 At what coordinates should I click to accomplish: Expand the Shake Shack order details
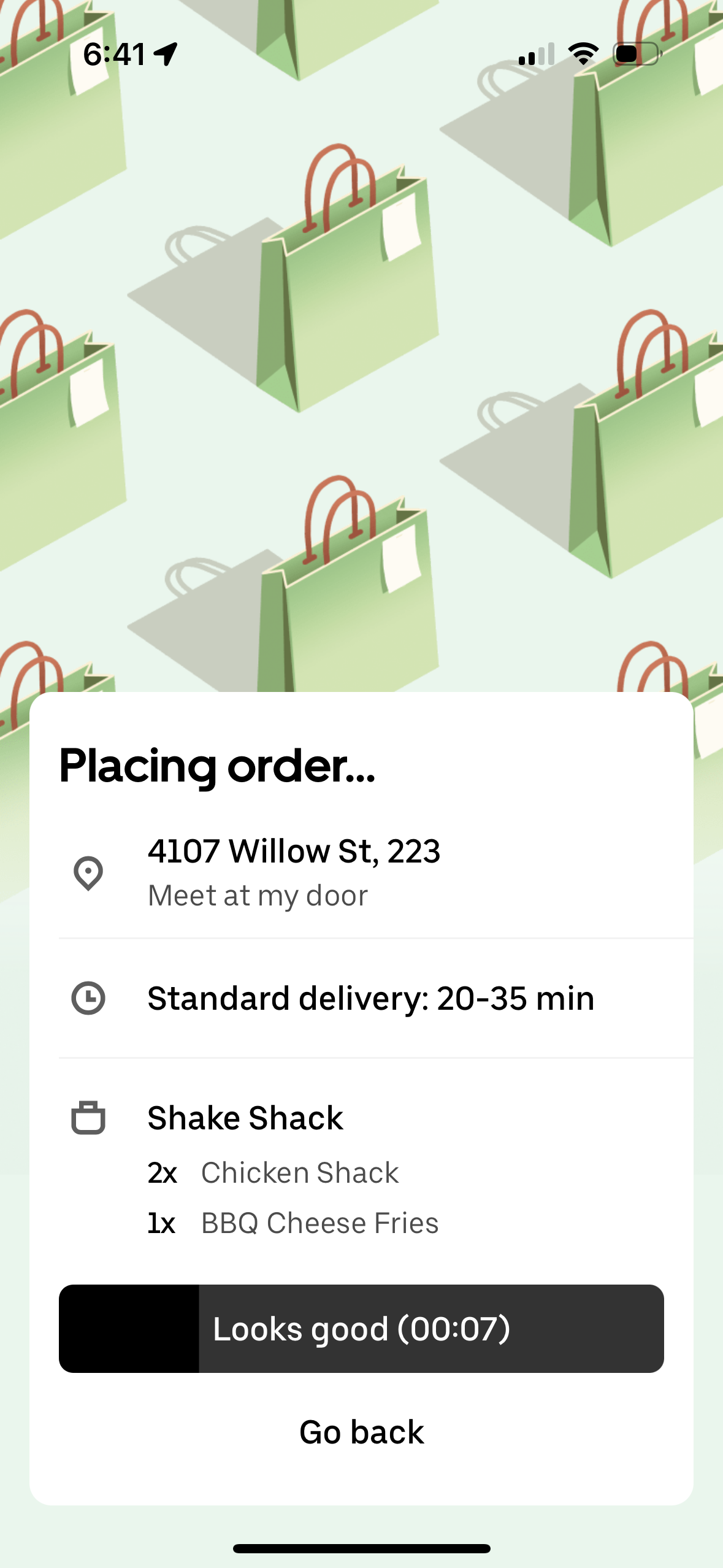(x=245, y=1117)
